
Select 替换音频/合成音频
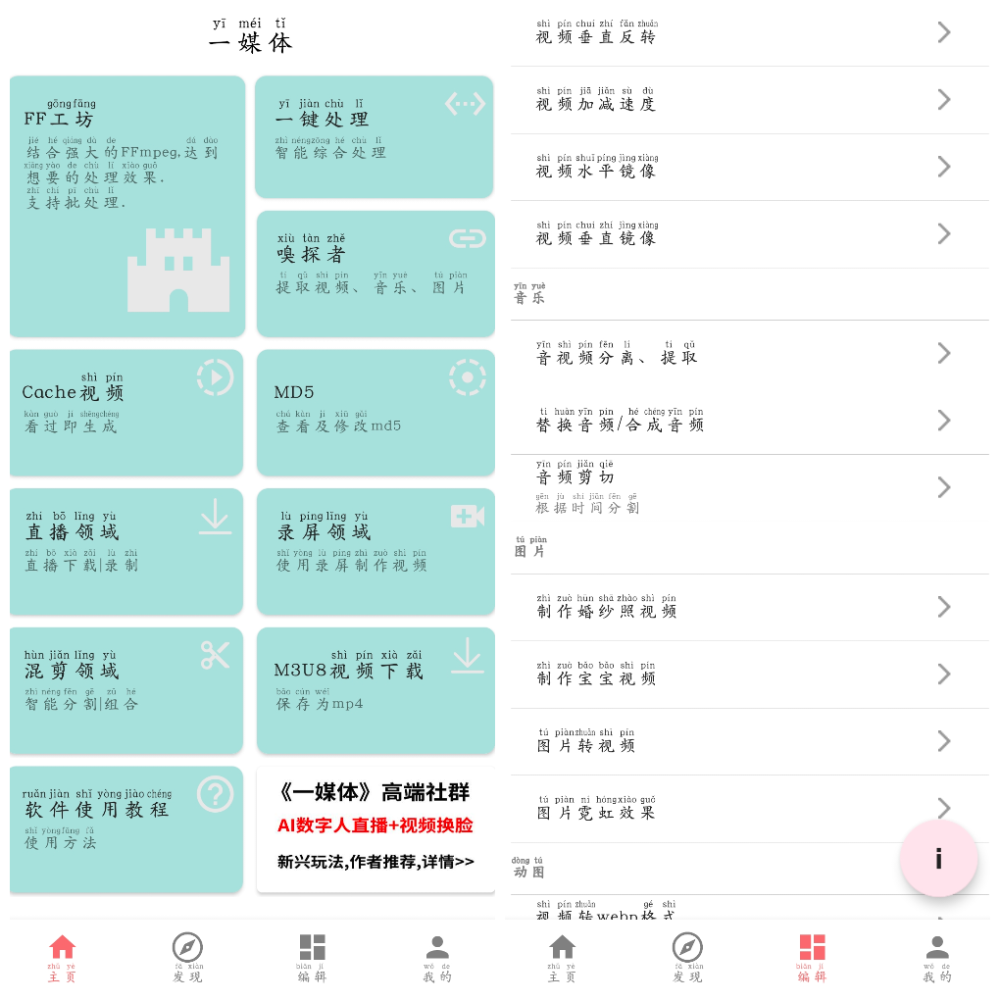(750, 420)
